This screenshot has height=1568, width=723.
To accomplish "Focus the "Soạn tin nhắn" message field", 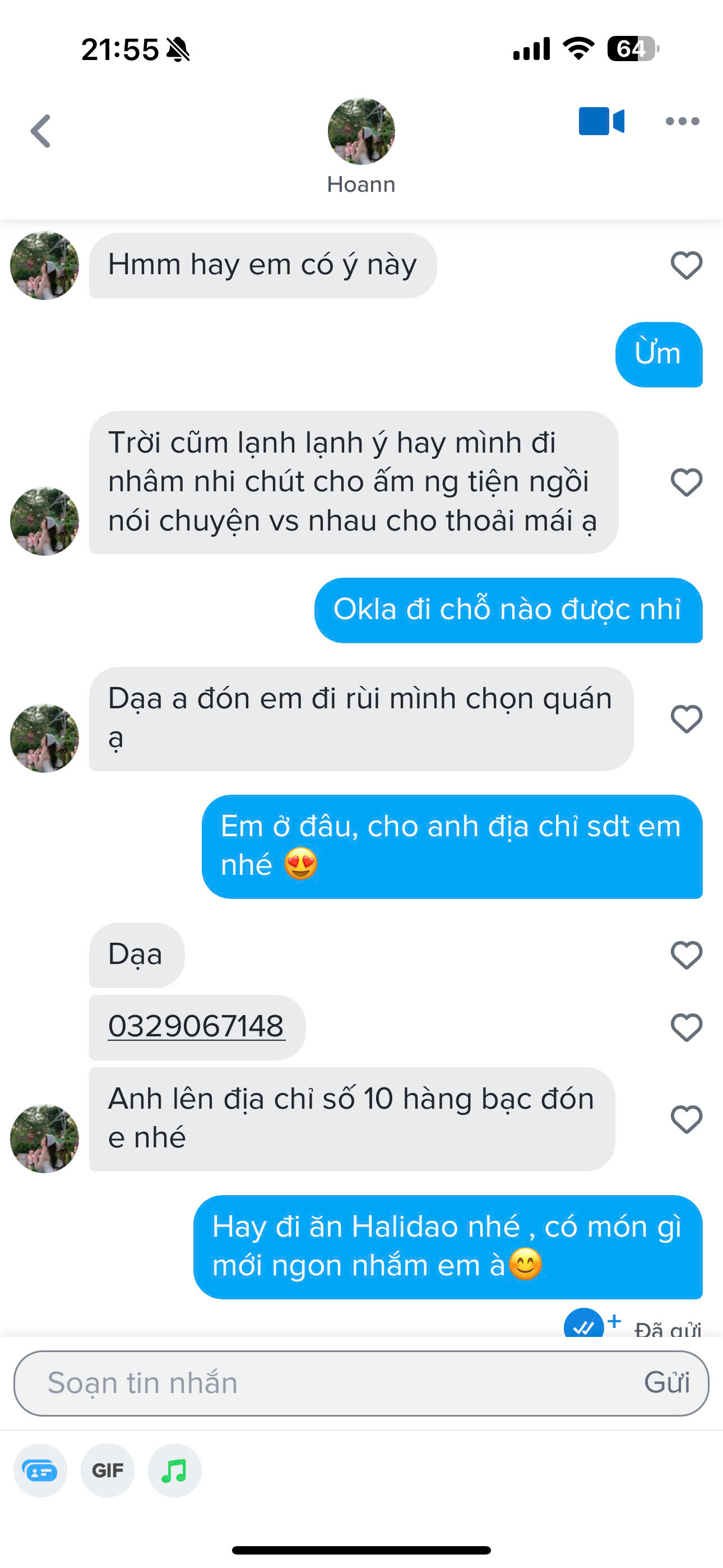I will [328, 1383].
